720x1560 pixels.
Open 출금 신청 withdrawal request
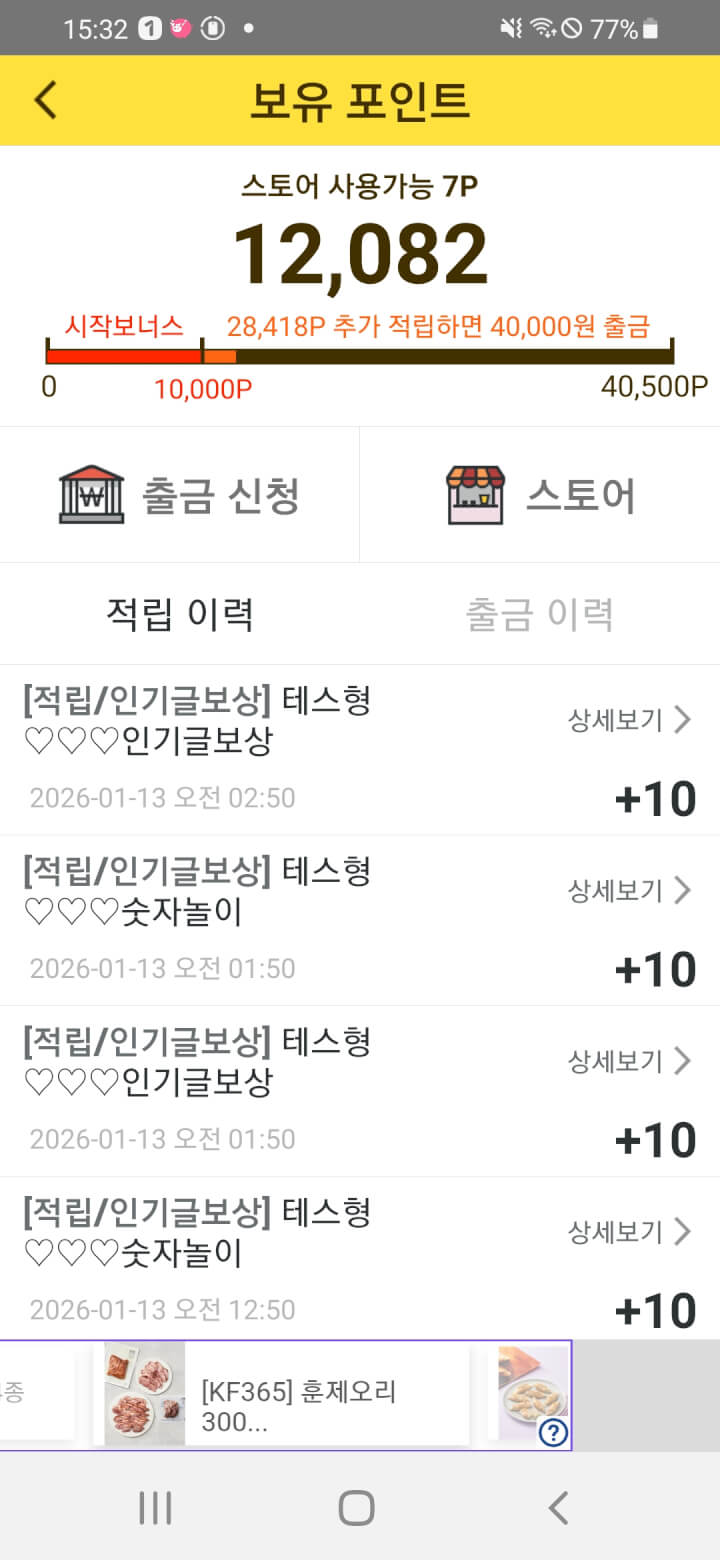(x=180, y=495)
